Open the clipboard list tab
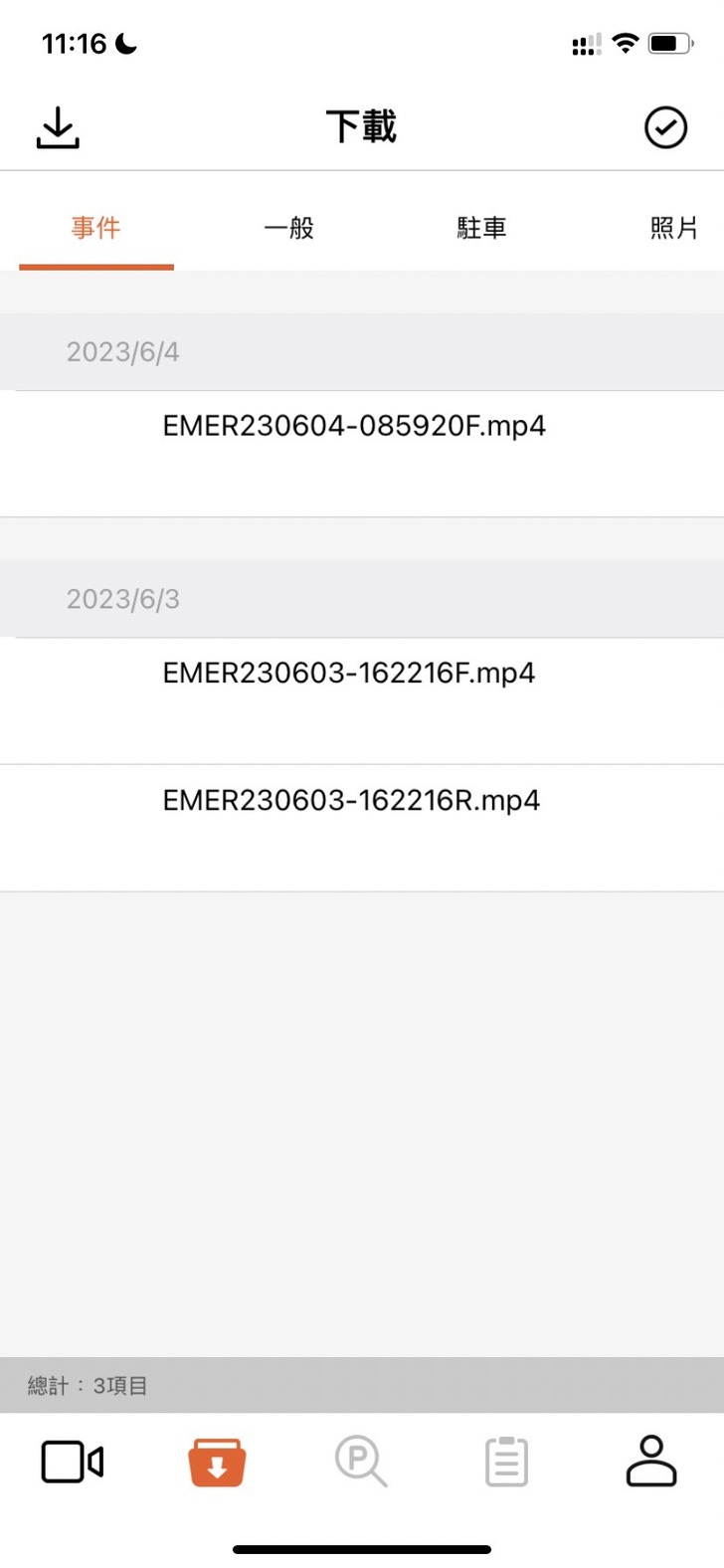This screenshot has width=724, height=1568. pos(506,1463)
